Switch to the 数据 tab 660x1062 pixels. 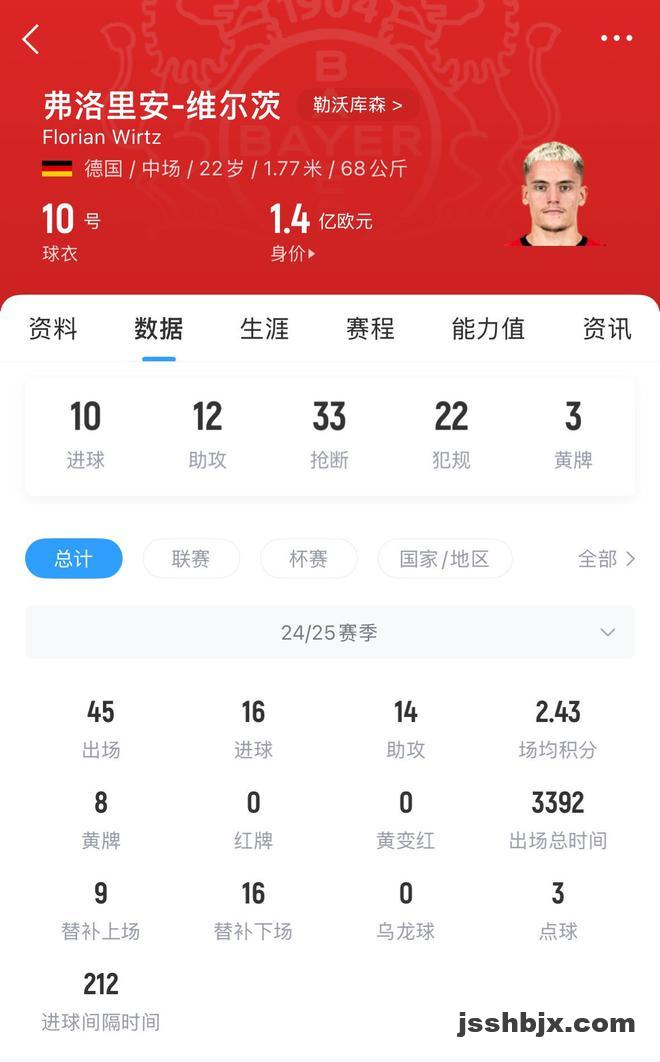click(x=159, y=329)
